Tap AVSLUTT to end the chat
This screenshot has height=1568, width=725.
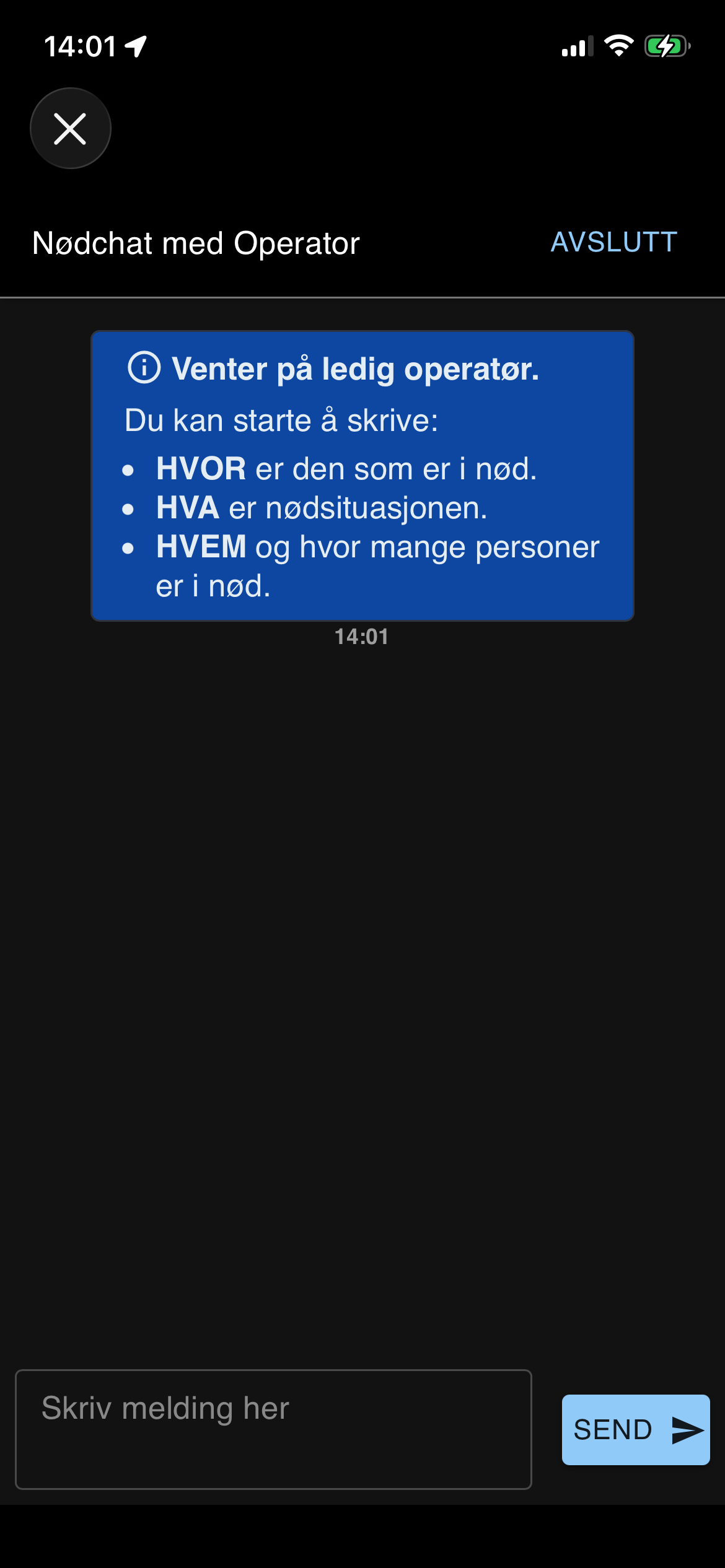coord(613,242)
